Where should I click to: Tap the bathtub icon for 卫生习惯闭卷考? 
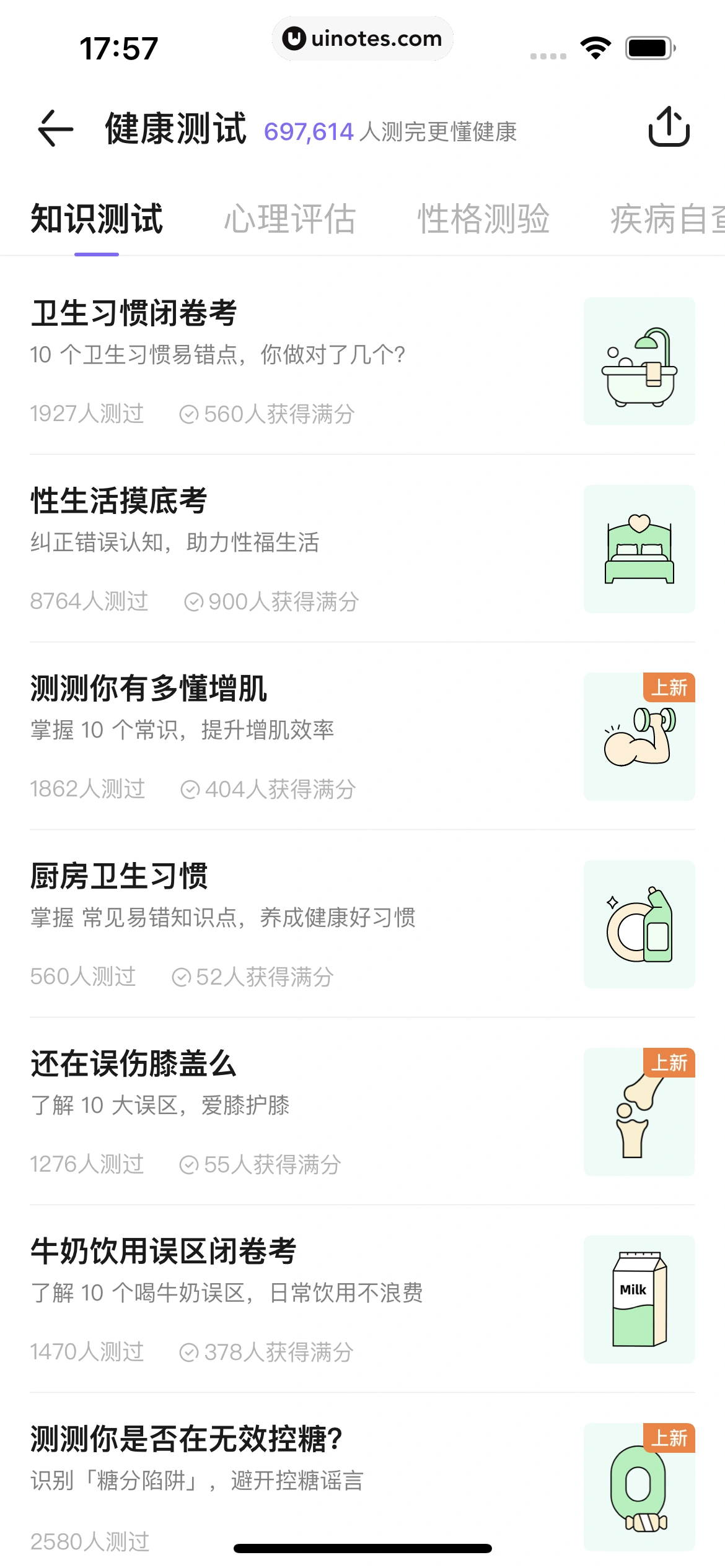pos(639,362)
